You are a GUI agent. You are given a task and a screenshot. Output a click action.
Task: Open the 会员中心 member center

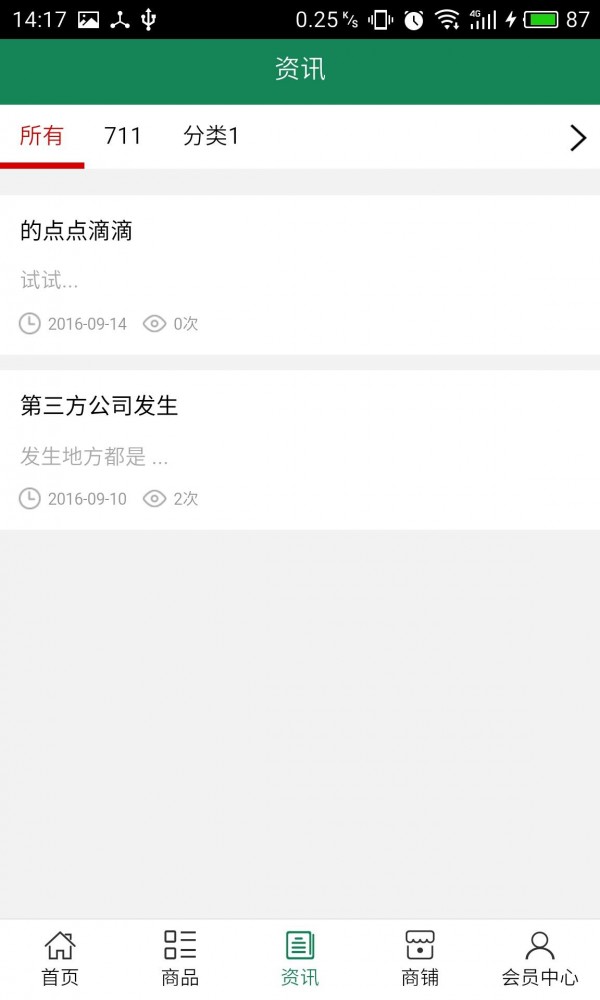540,958
